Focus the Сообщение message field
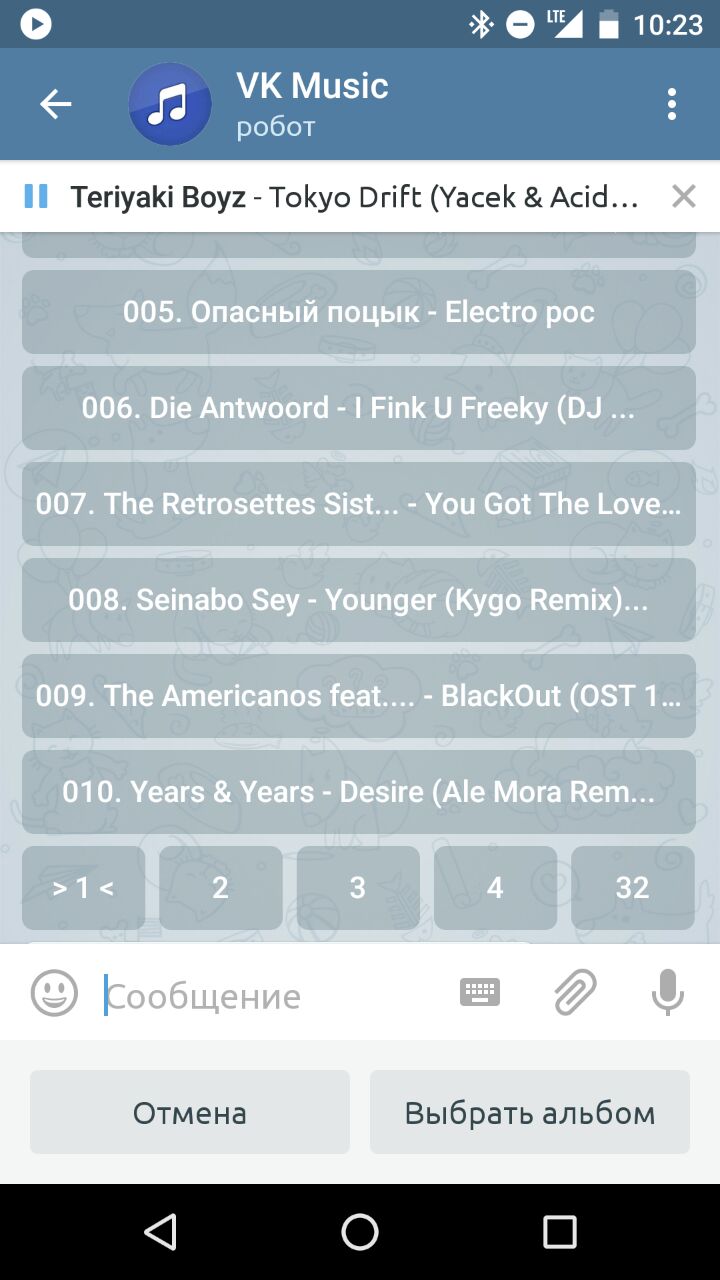 (x=270, y=996)
